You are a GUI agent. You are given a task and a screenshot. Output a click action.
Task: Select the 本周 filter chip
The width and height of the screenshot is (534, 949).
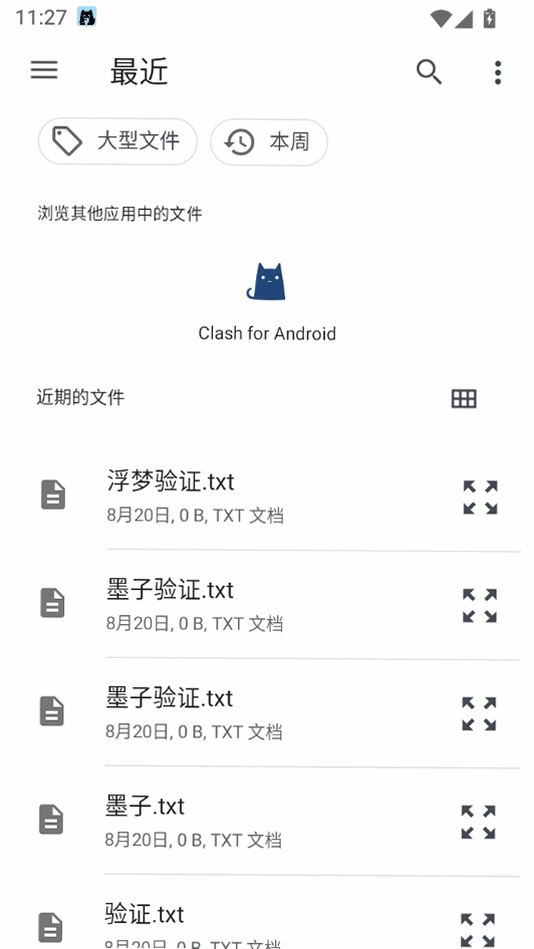(269, 142)
